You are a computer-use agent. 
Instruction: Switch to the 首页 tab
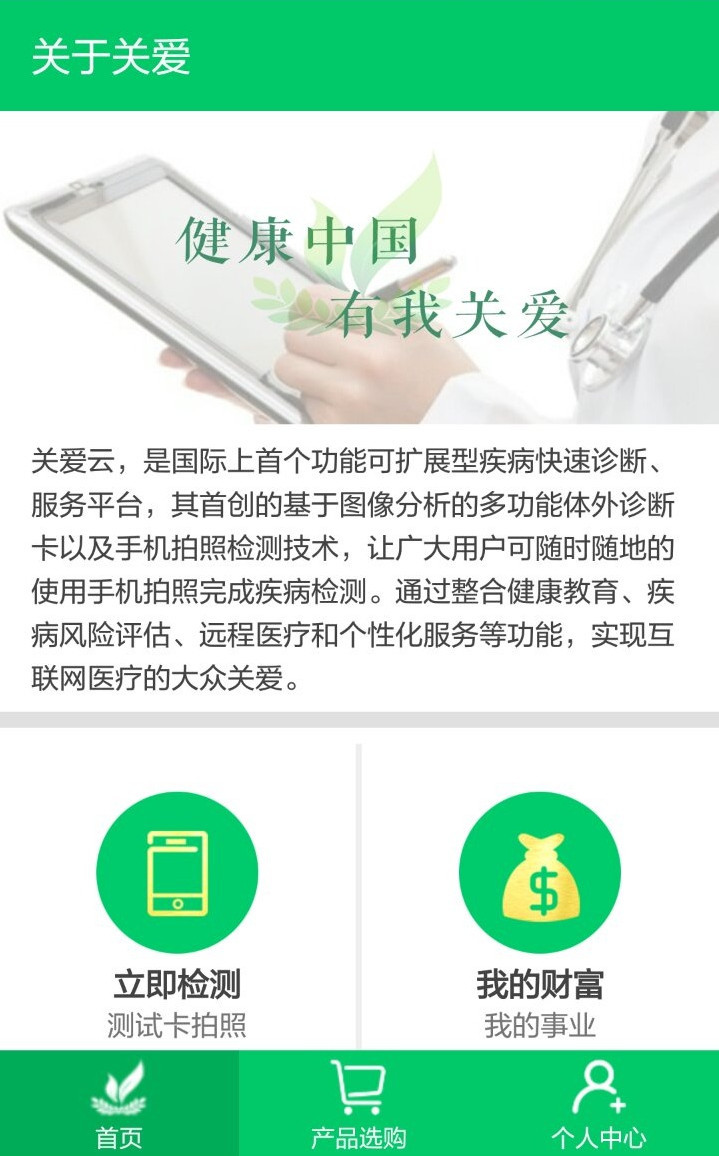click(x=119, y=1104)
